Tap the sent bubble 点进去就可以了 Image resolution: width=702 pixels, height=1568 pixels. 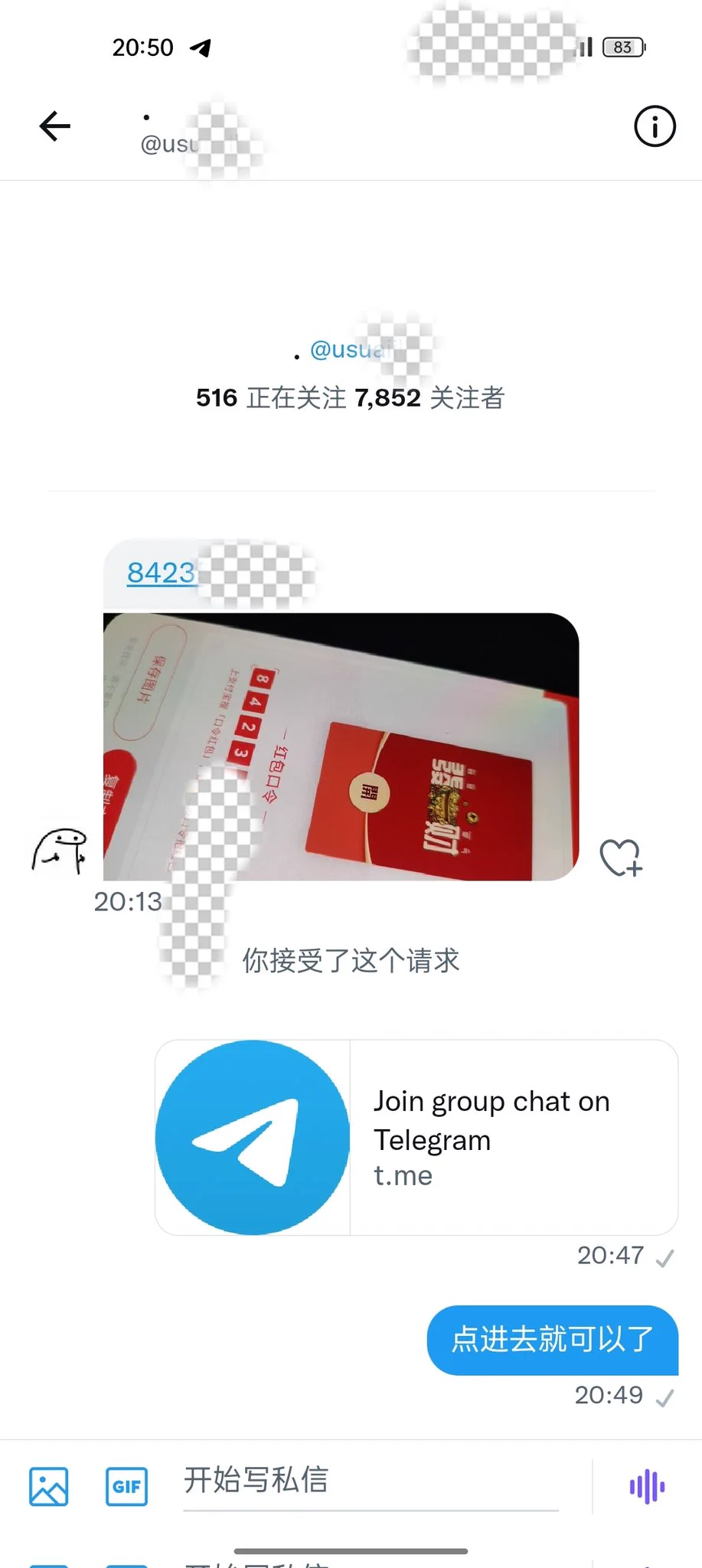coord(552,1341)
